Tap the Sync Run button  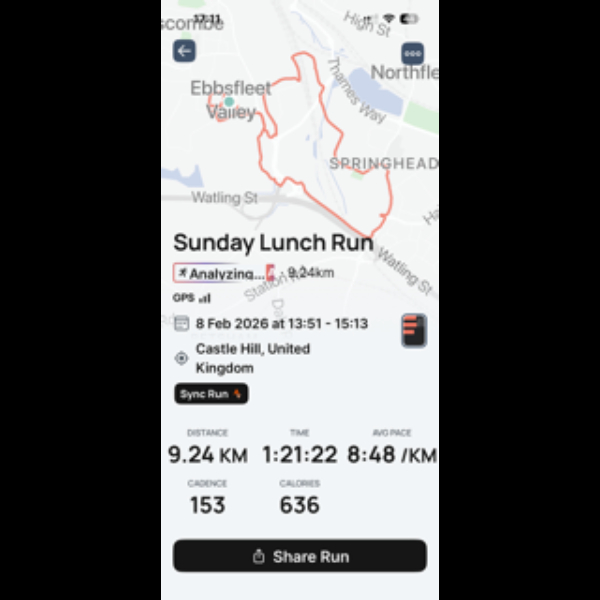click(211, 394)
